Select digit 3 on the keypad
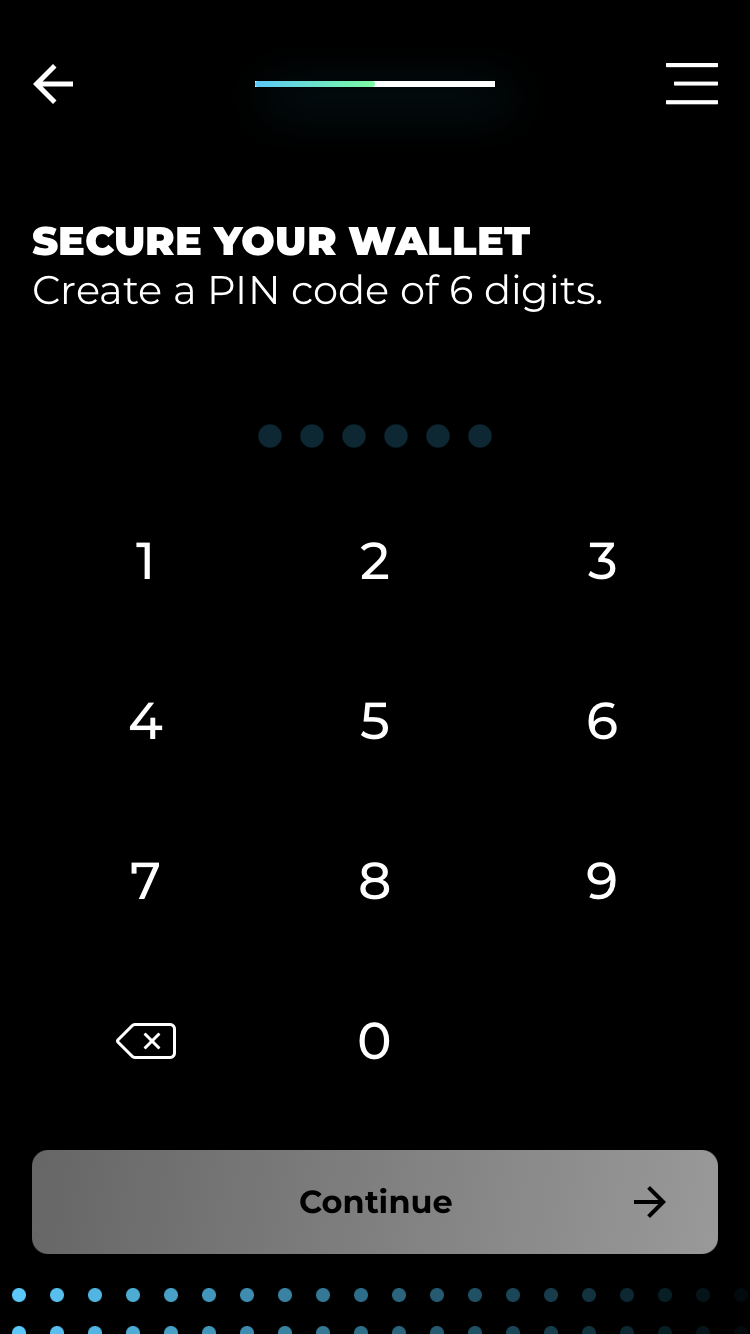The width and height of the screenshot is (750, 1334). click(602, 561)
